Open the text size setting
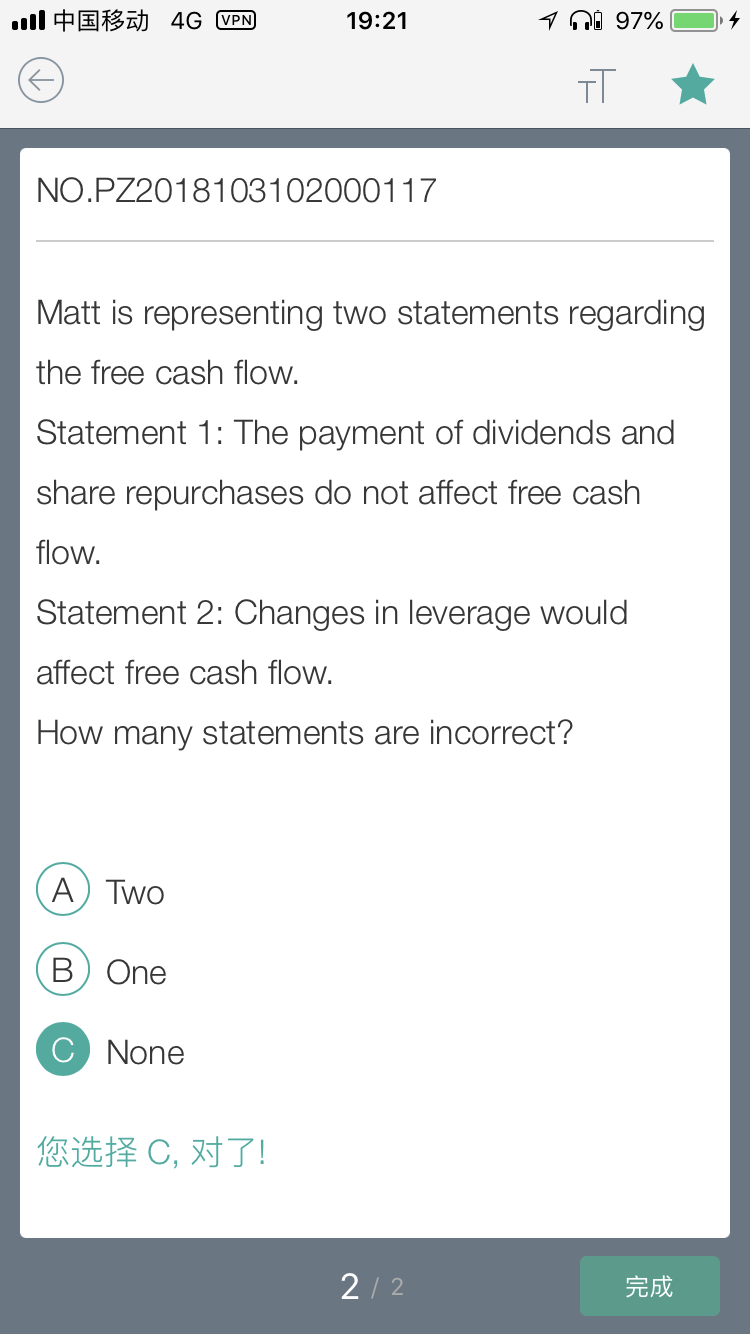The width and height of the screenshot is (750, 1334). [596, 86]
